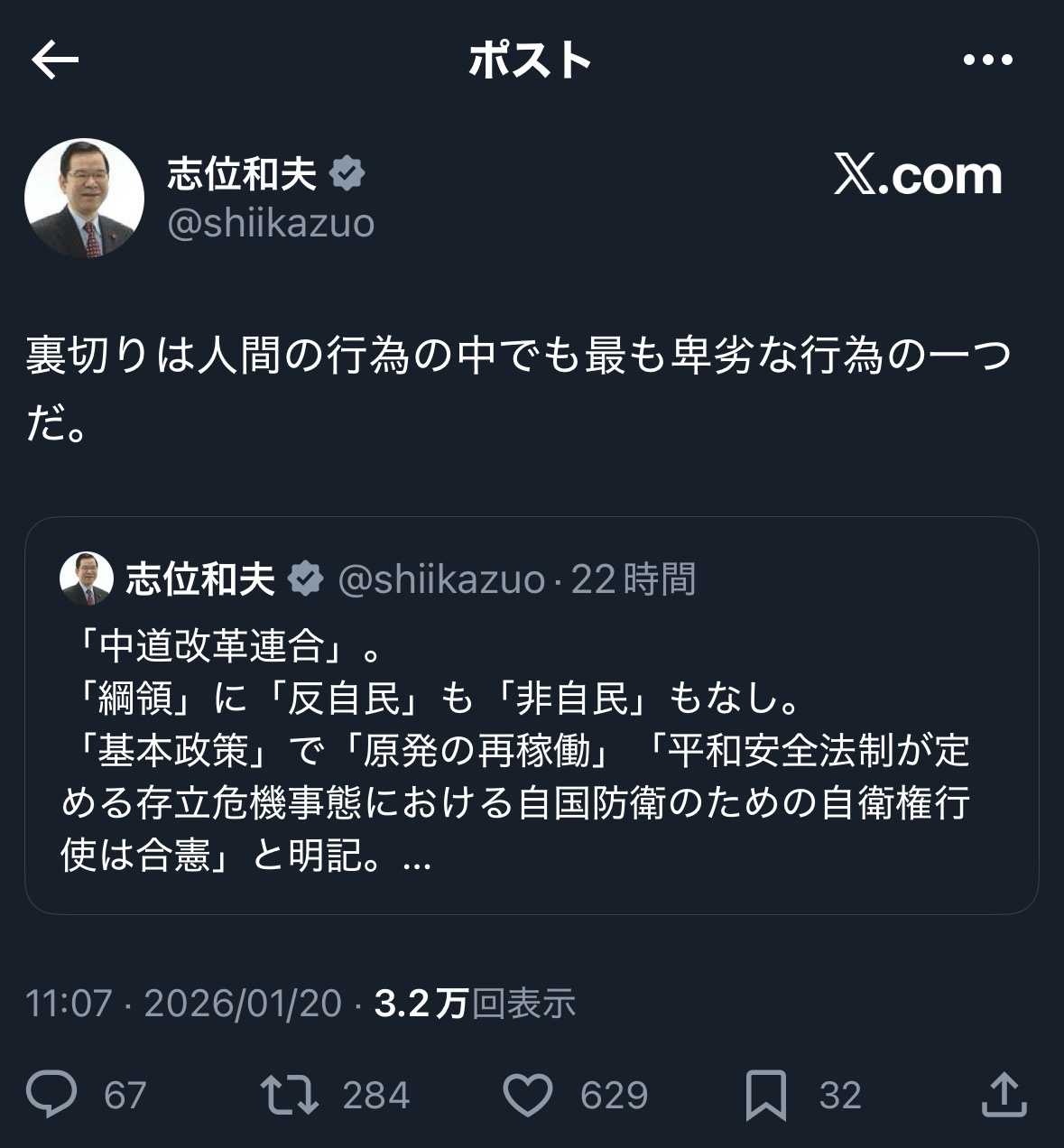Open the quoted post about 中道改革連合
This screenshot has width=1064, height=1148.
pyautogui.click(x=531, y=749)
